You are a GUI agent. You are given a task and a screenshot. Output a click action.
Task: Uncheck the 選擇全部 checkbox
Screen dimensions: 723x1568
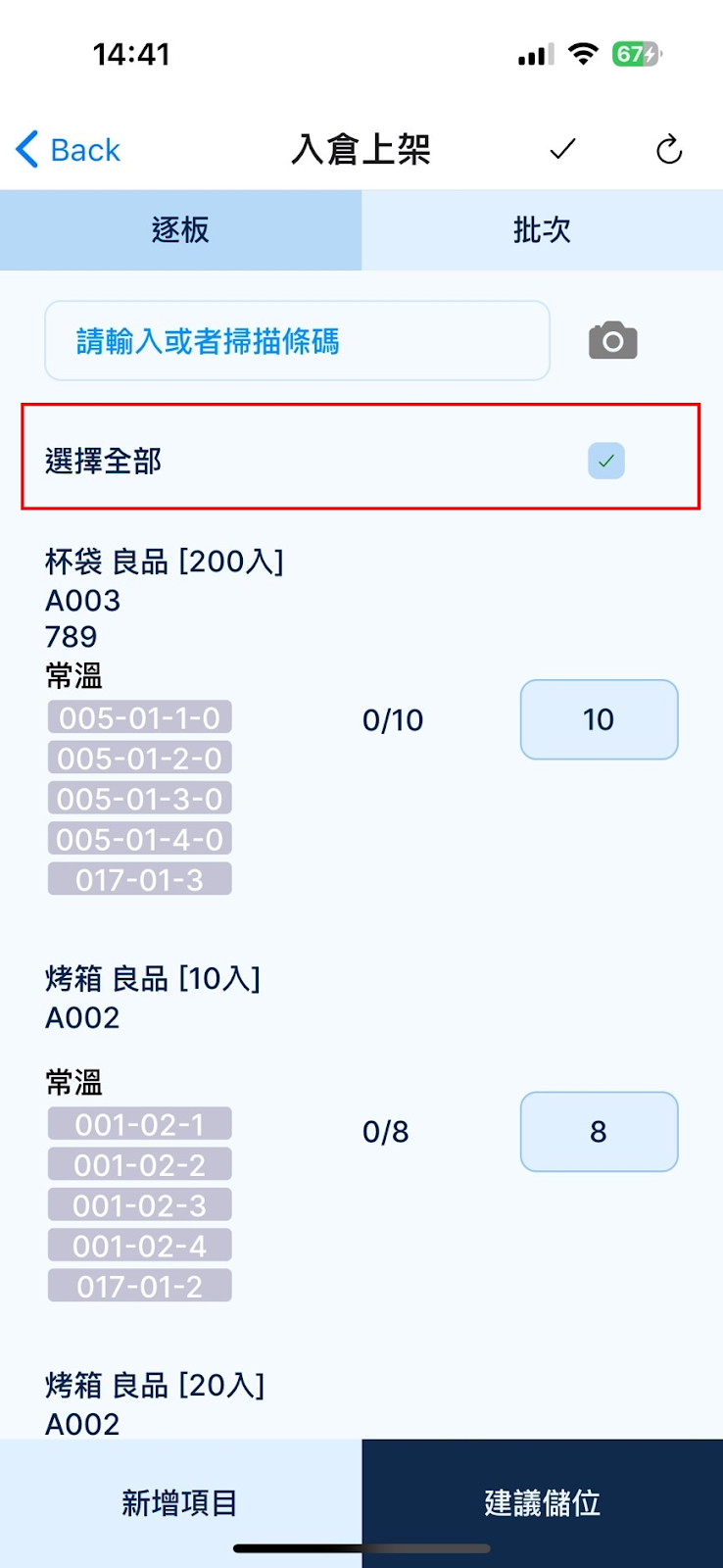(x=606, y=461)
